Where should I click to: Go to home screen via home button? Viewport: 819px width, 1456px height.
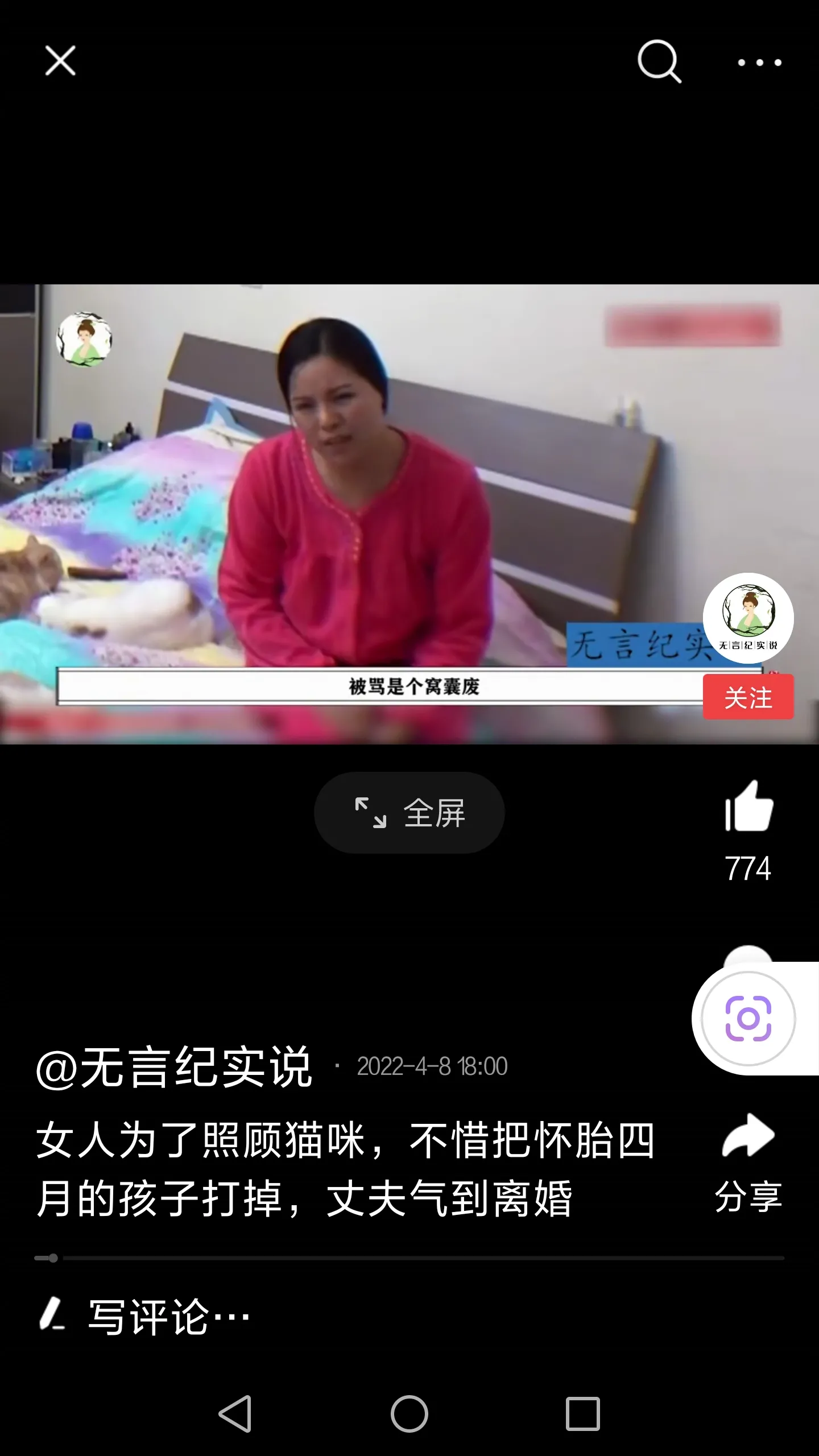(x=409, y=1413)
